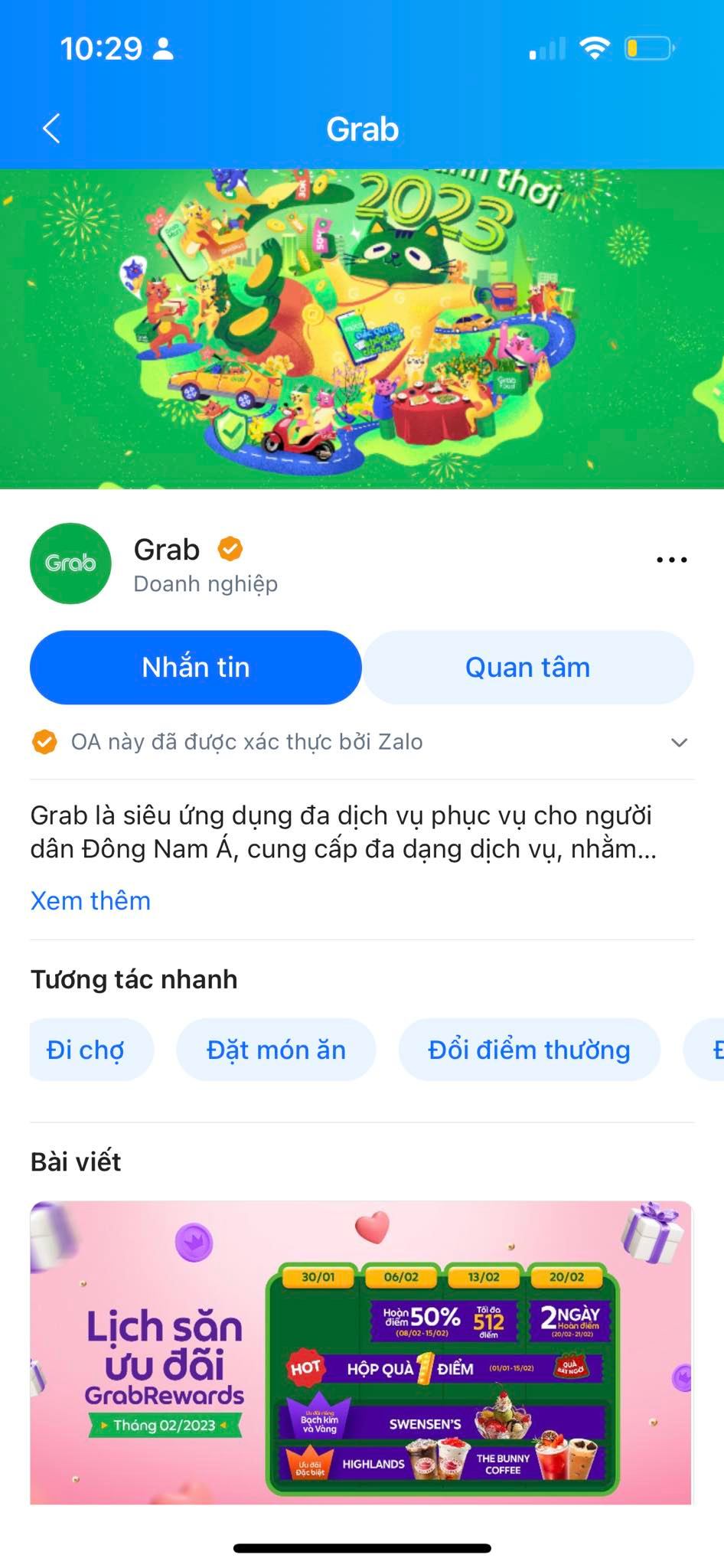
Task: Tap Xem thêm to read more
Action: pos(90,900)
